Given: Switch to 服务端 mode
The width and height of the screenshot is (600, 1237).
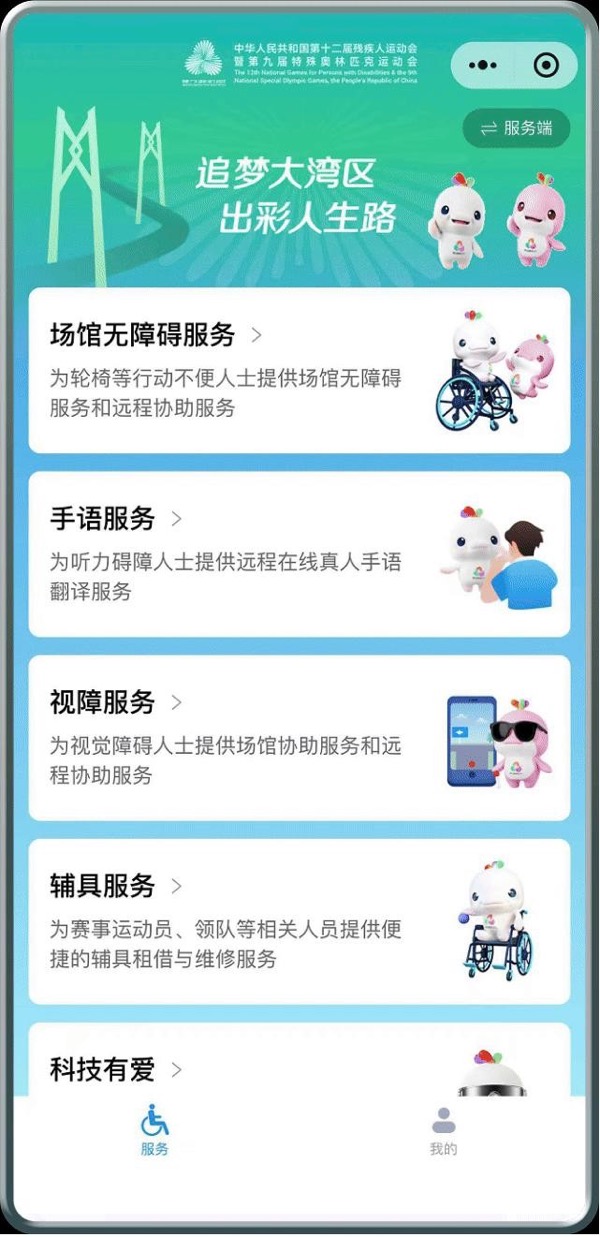Looking at the screenshot, I should tap(516, 128).
